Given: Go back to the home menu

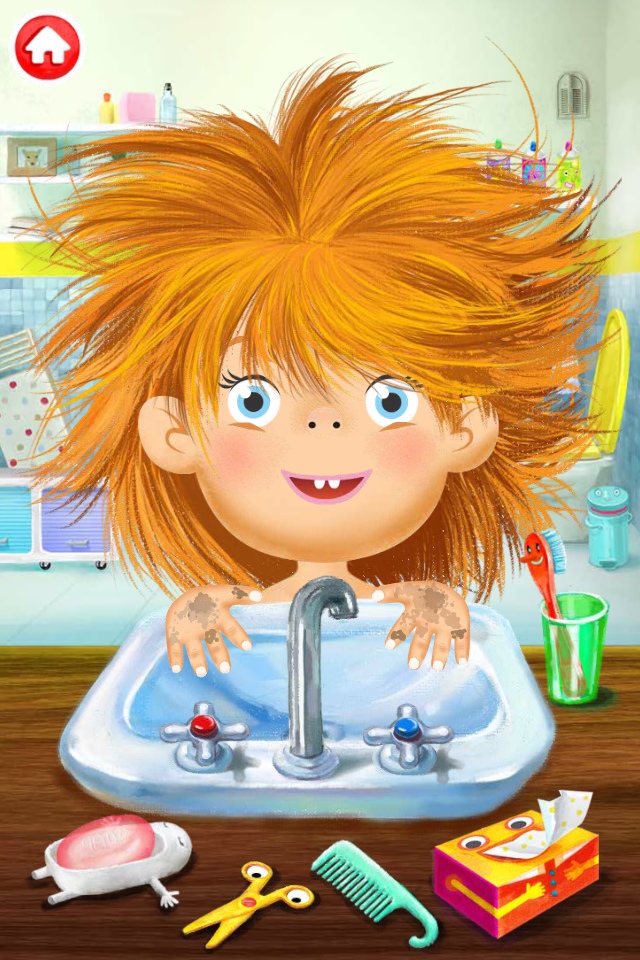Looking at the screenshot, I should pos(47,47).
